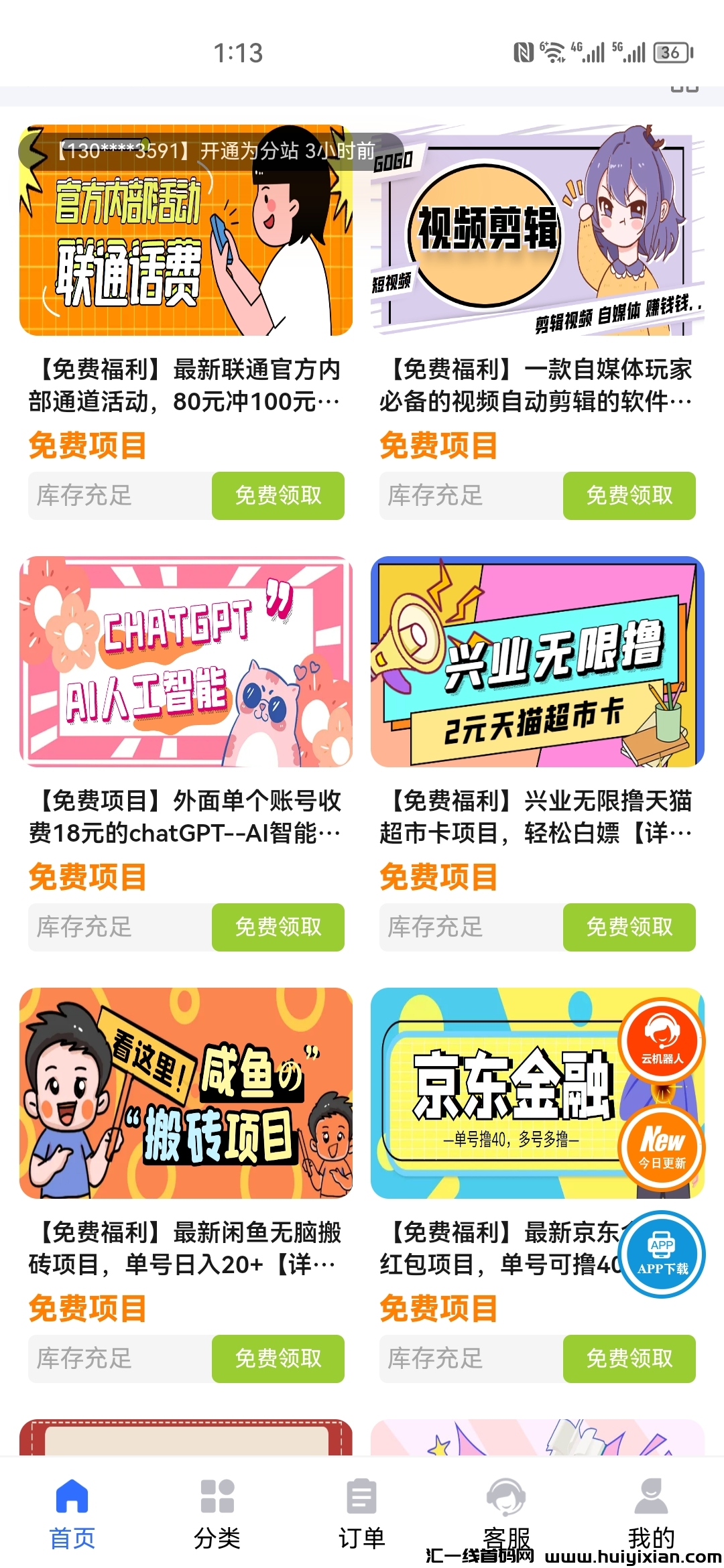The width and height of the screenshot is (724, 1568).
Task: Claim the chatGPT account project for free
Action: pos(278,927)
